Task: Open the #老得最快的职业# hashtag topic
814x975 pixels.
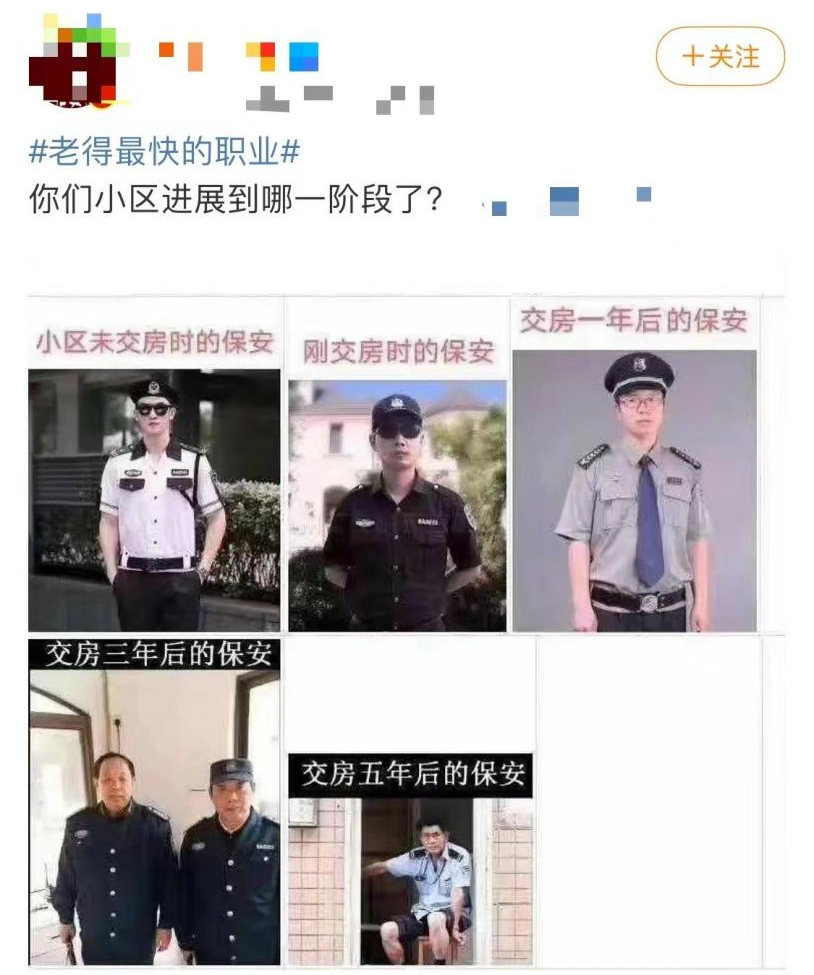Action: [165, 152]
